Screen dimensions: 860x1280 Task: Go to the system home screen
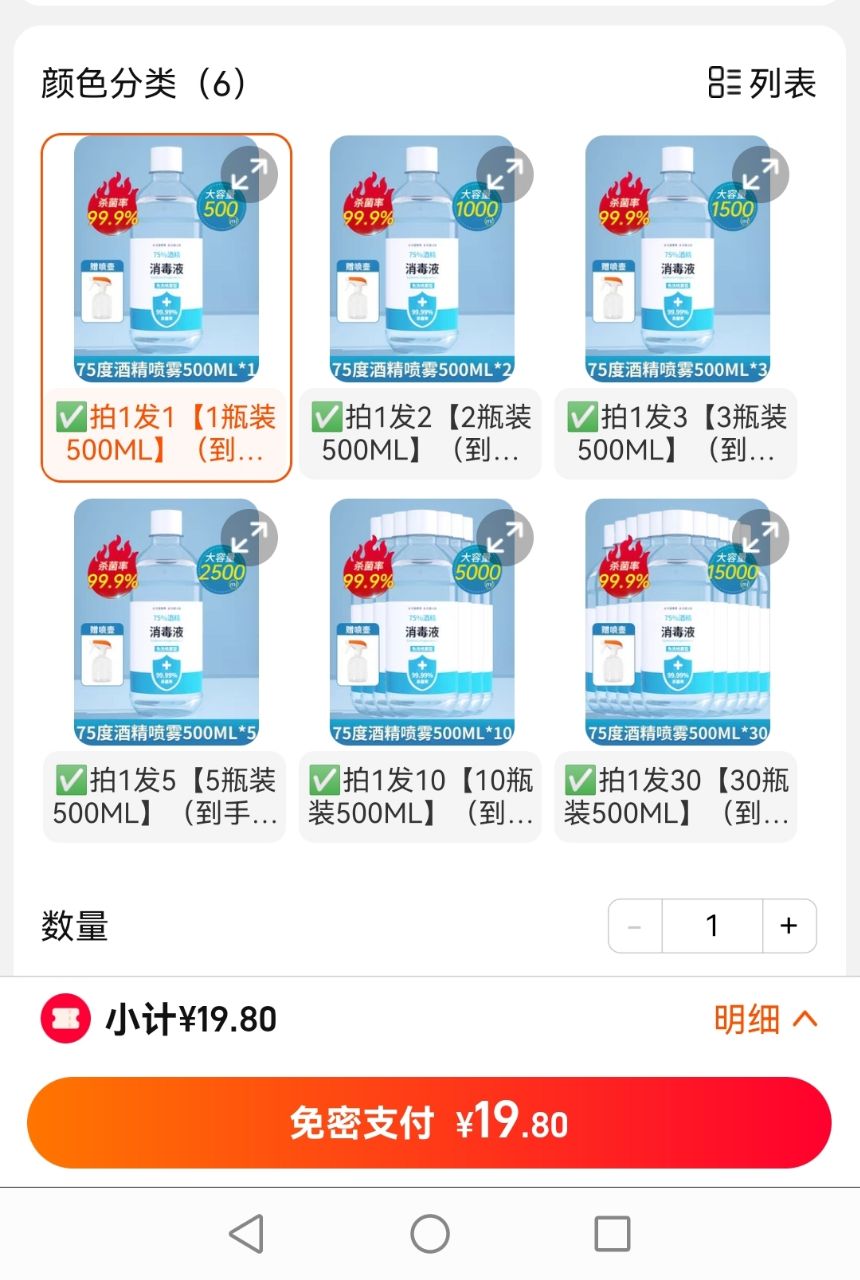[x=430, y=1234]
